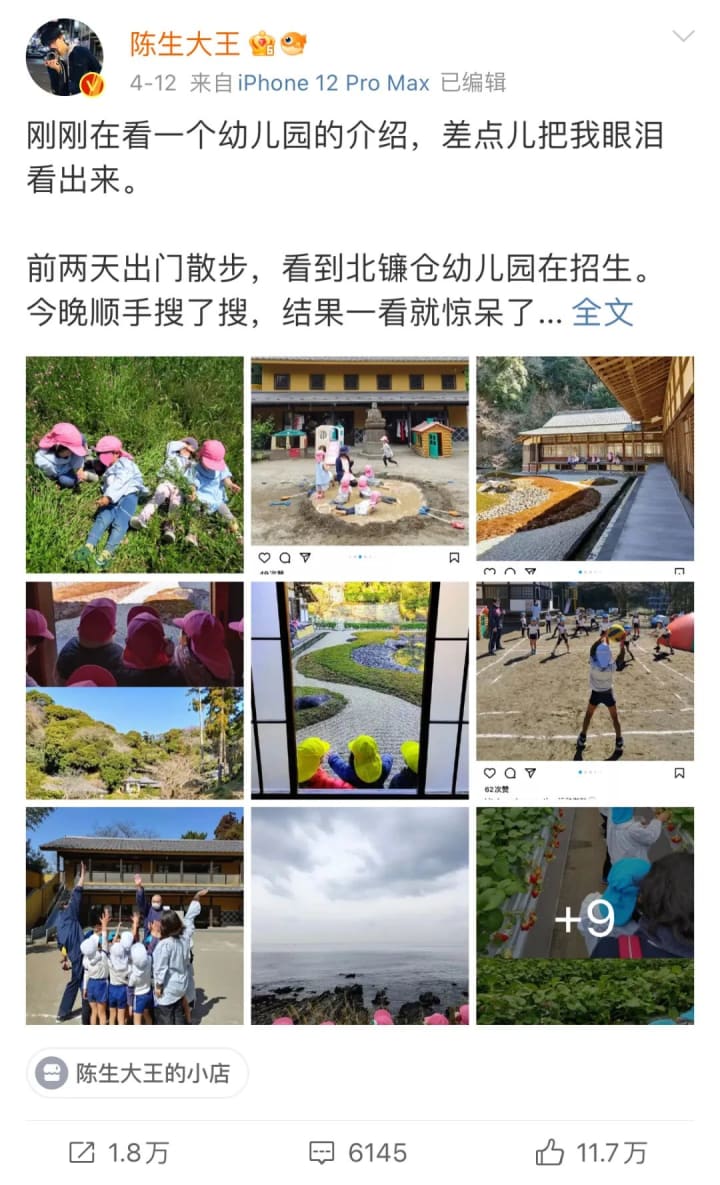720x1185 pixels.
Task: Expand the post options chevron
Action: [x=683, y=36]
